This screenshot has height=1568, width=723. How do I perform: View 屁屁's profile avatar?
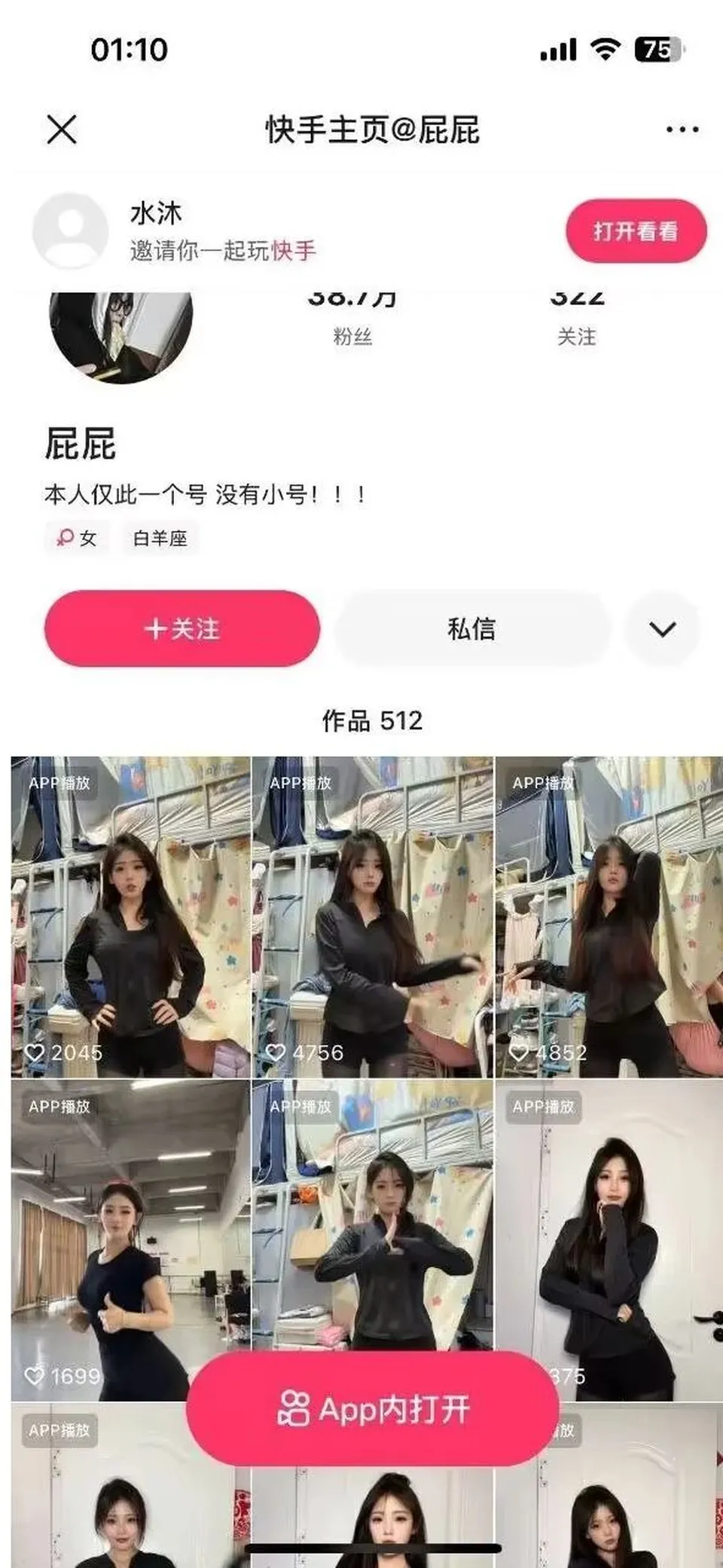coord(121,338)
